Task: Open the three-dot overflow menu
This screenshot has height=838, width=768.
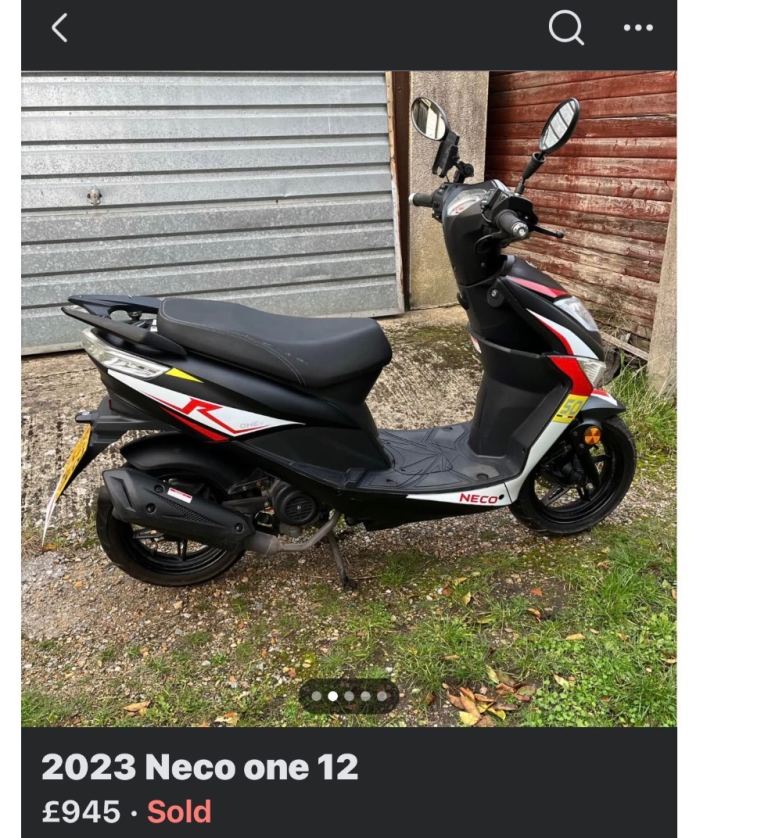Action: tap(638, 29)
